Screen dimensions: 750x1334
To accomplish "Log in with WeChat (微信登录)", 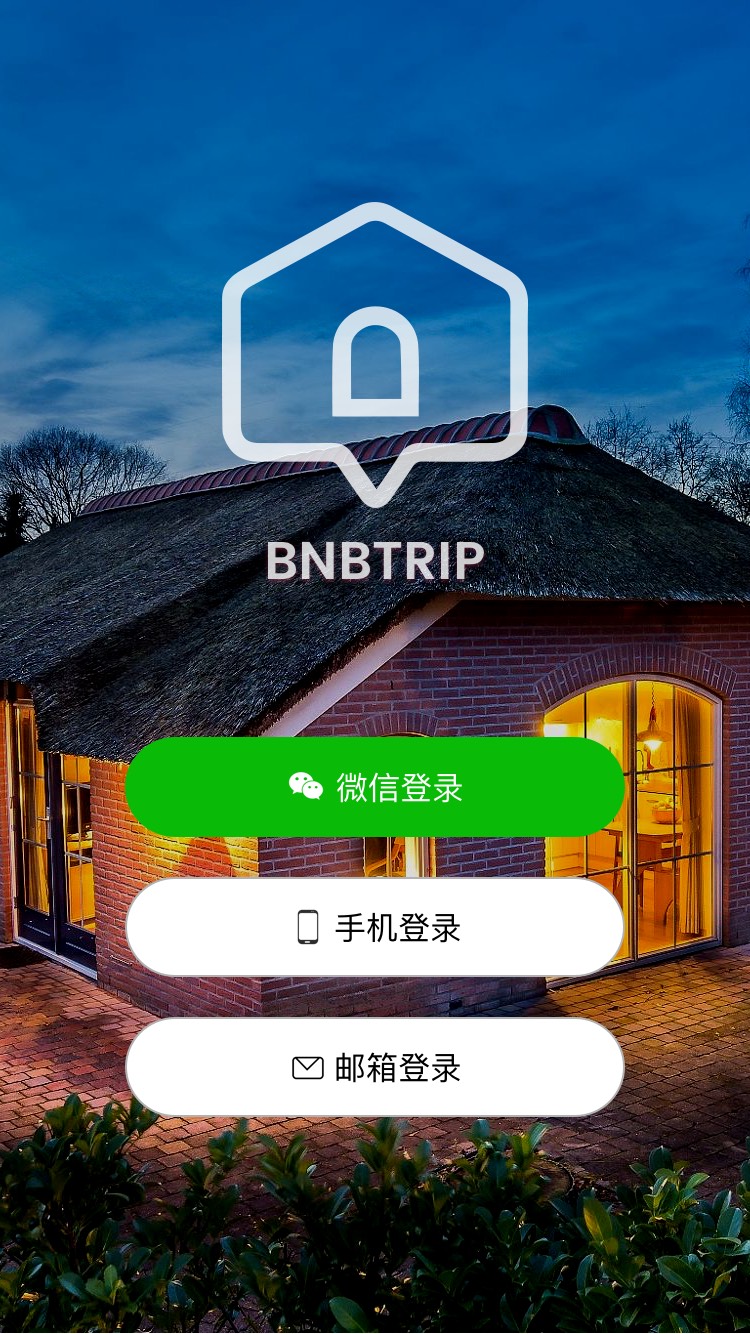I will 375,787.
